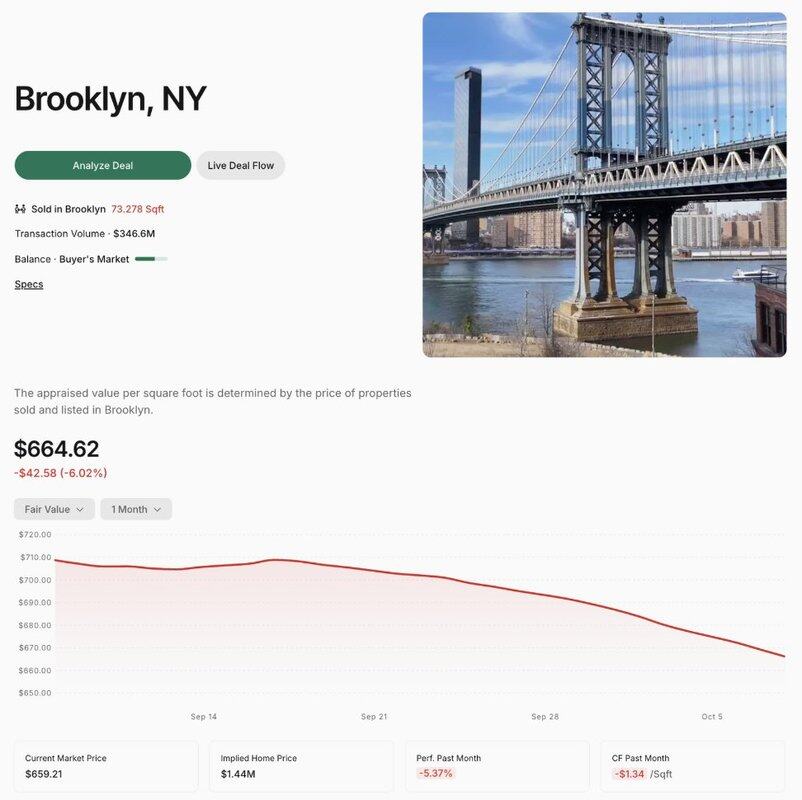The image size is (802, 800).
Task: Open Live Deal Flow
Action: (x=240, y=166)
